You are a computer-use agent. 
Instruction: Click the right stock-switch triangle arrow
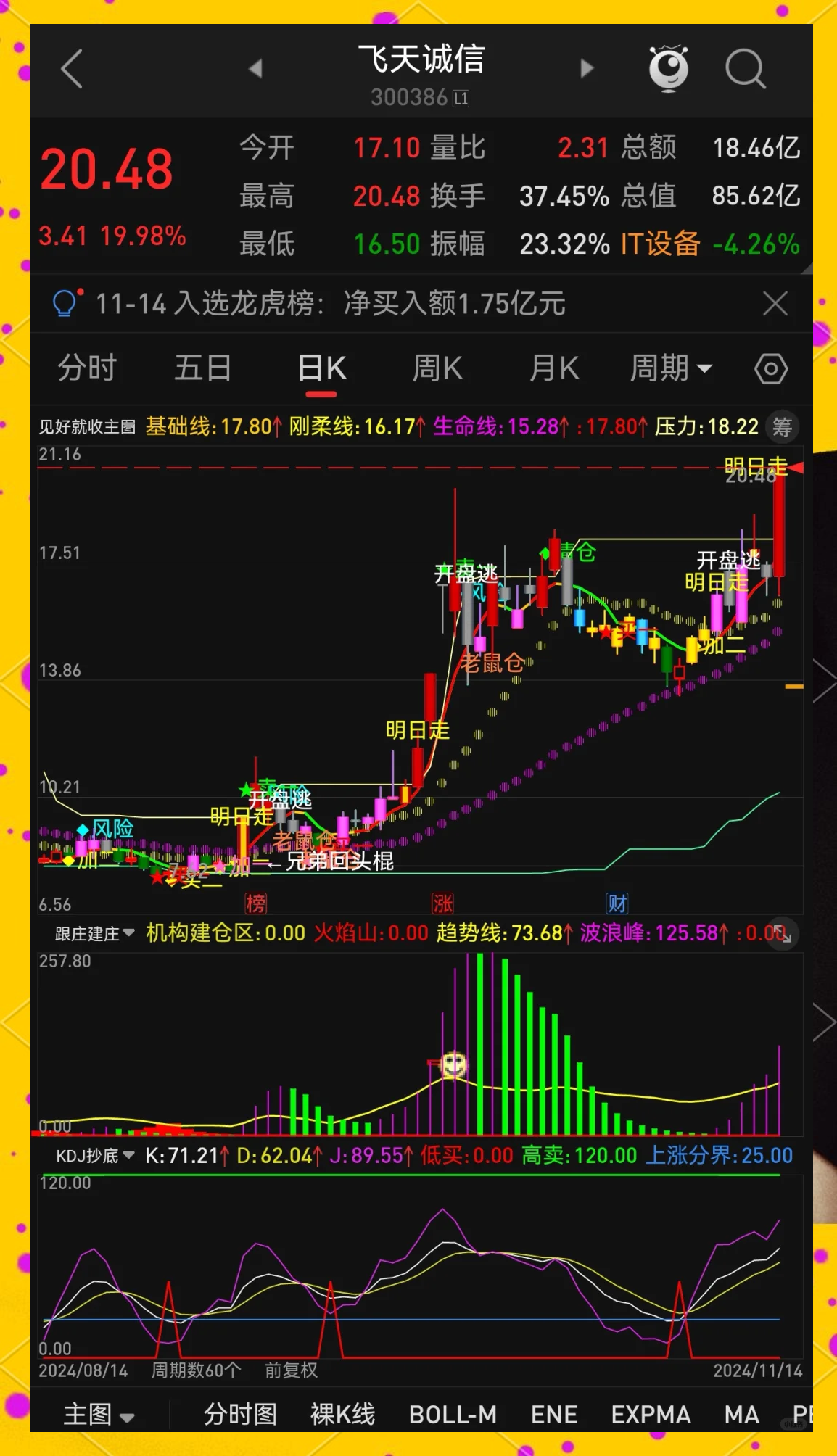pos(586,67)
